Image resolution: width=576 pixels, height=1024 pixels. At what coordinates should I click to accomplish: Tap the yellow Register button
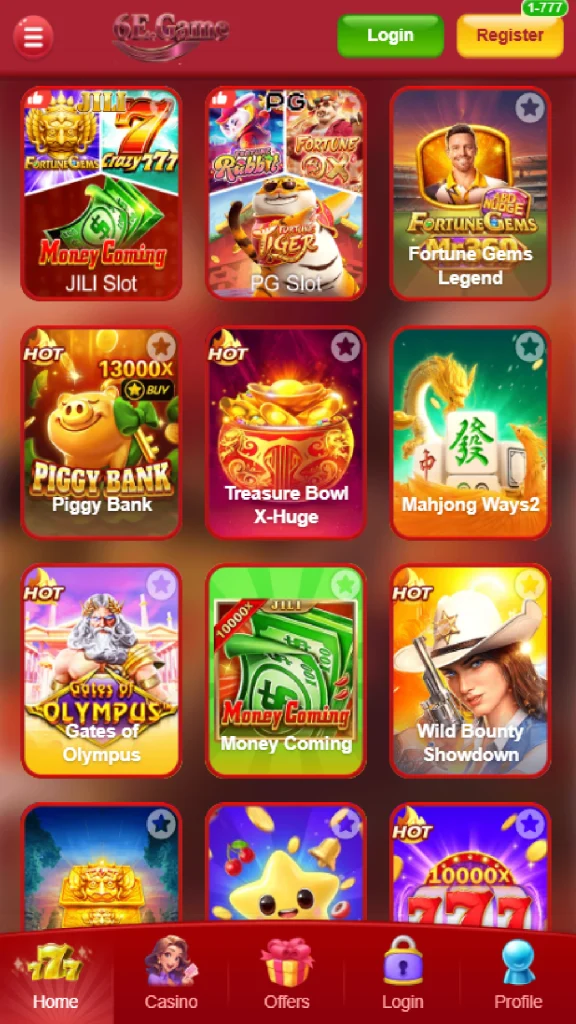click(x=509, y=35)
